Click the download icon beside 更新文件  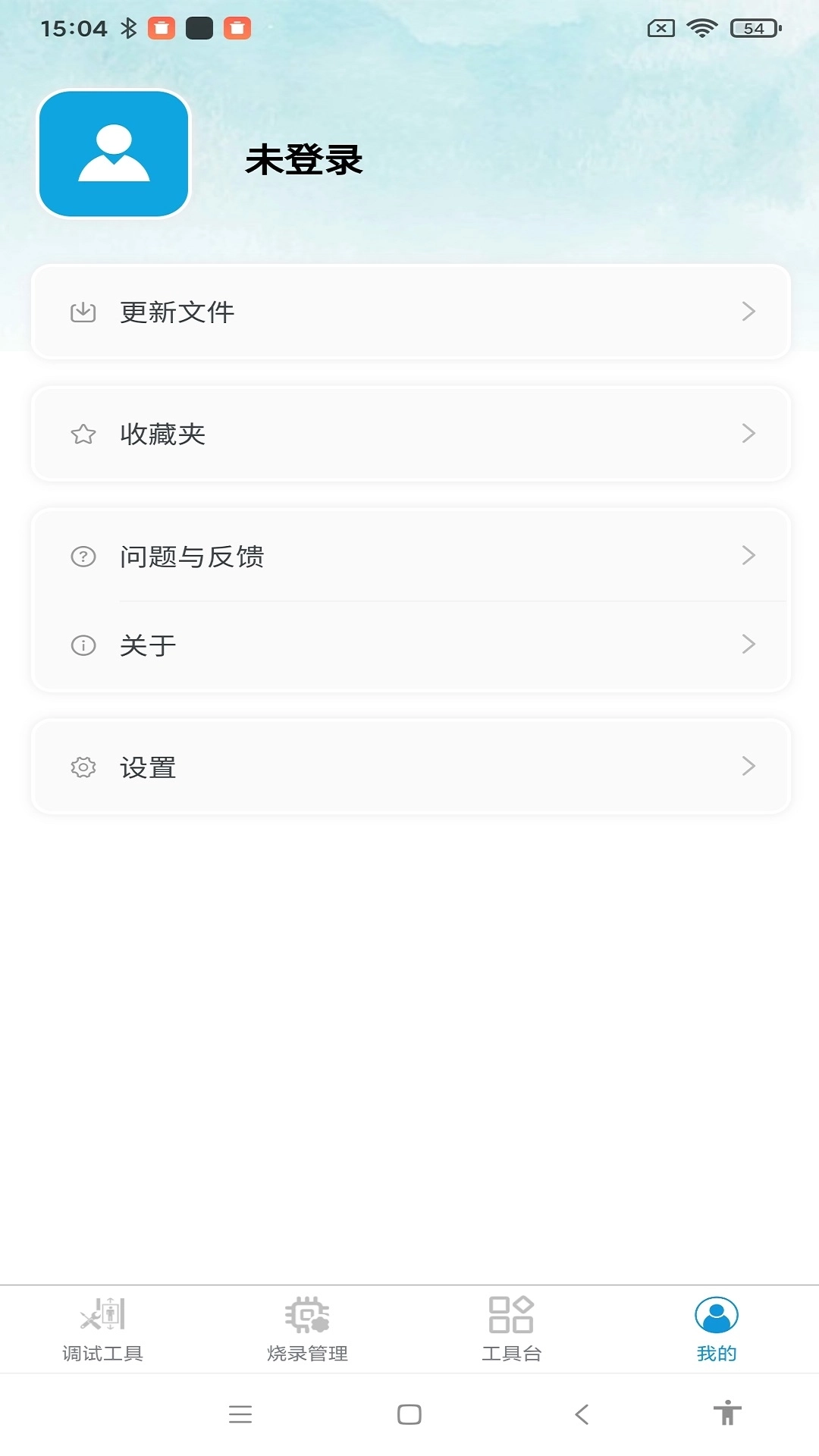click(x=83, y=312)
